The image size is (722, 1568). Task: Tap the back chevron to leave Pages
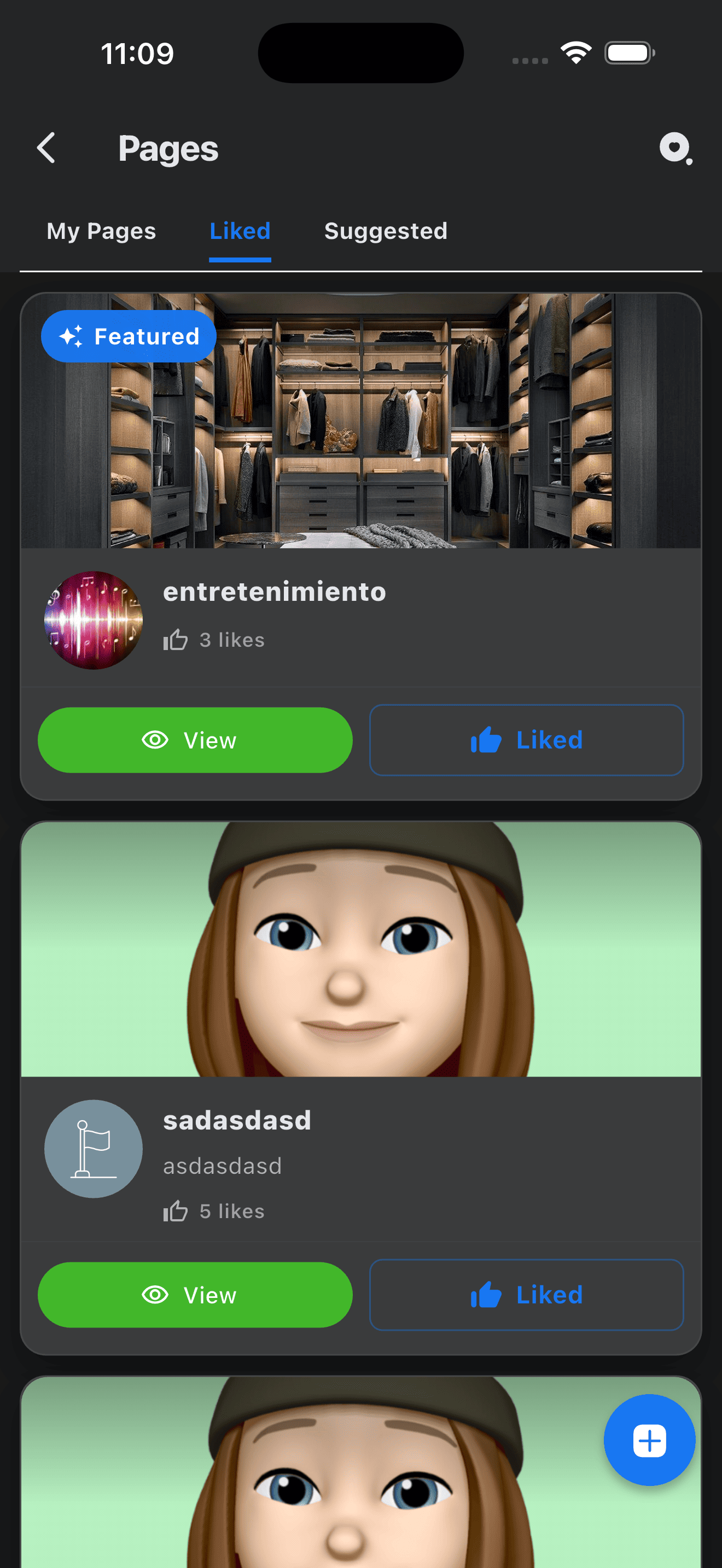[46, 147]
